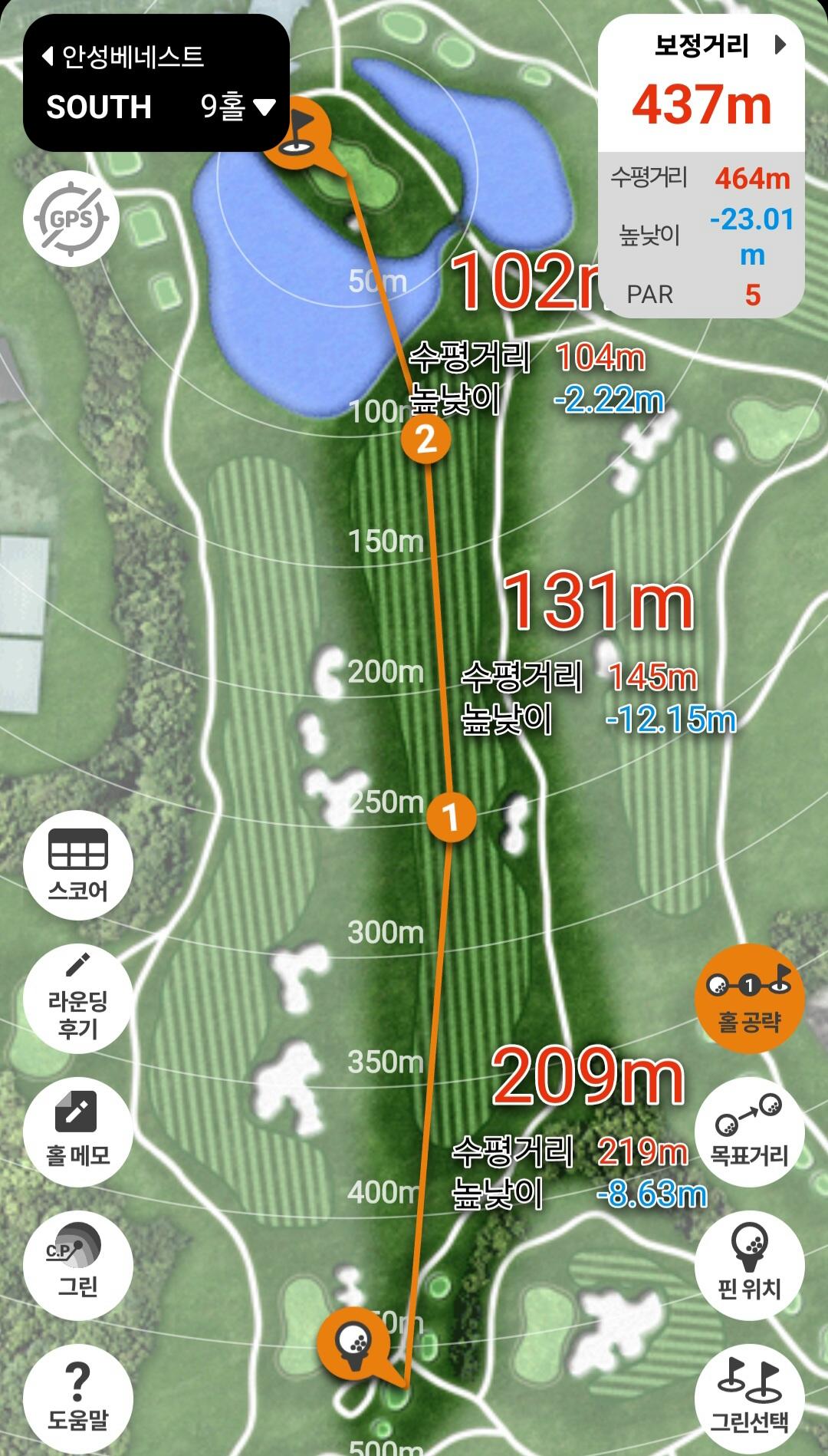The image size is (828, 1456).
Task: Select waypoint marker 1 on fairway
Action: pos(451,816)
